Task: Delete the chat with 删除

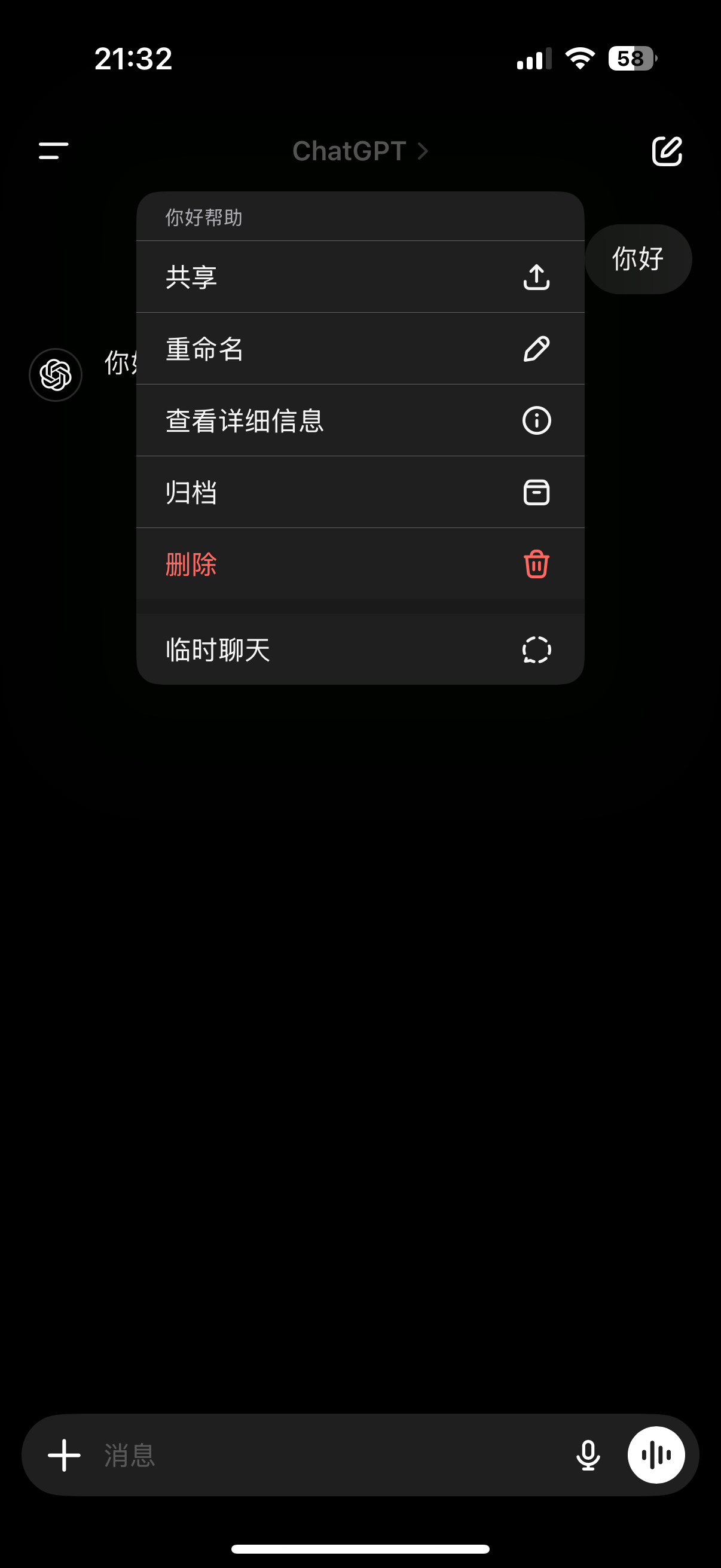Action: 359,565
